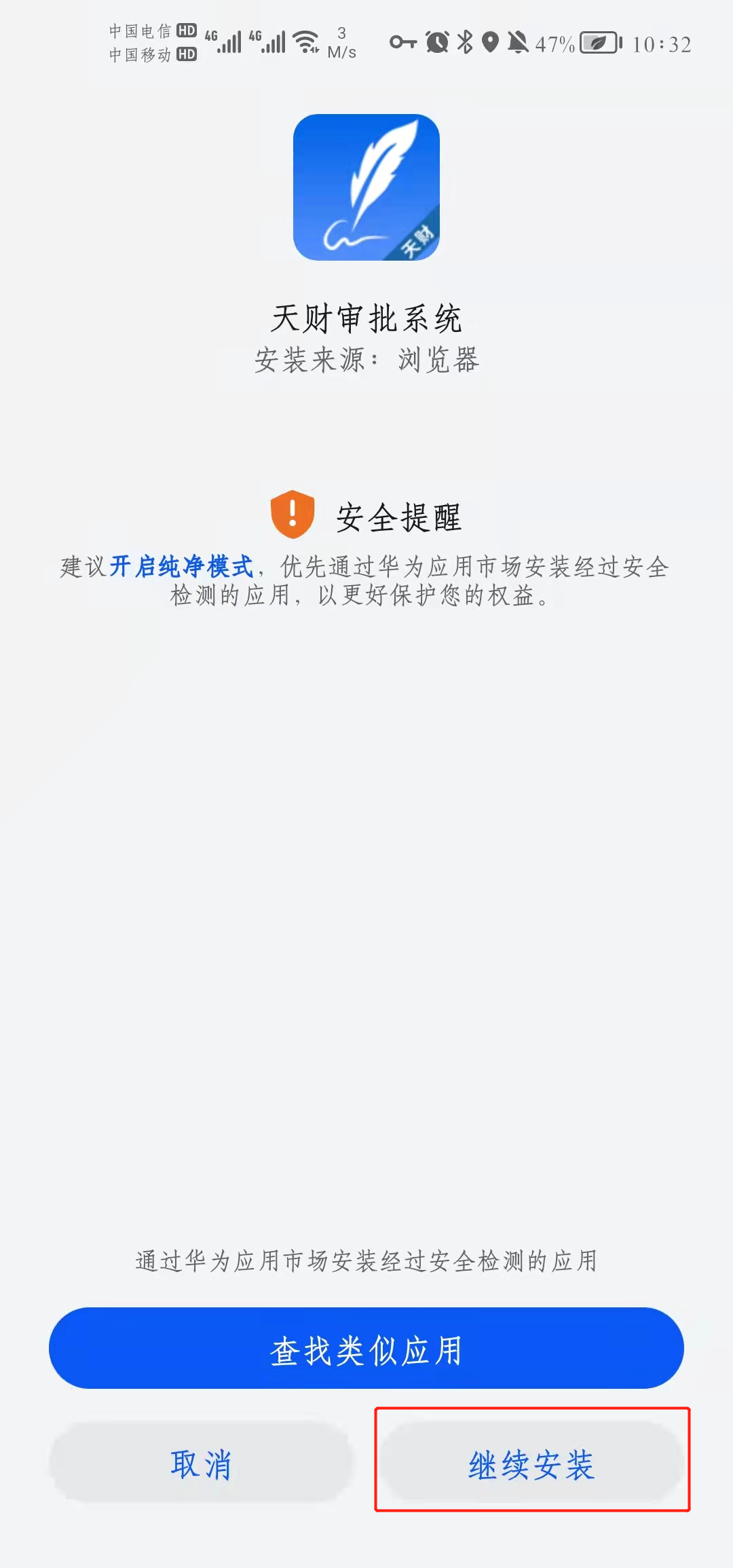Image resolution: width=733 pixels, height=1568 pixels.
Task: Tap the 开启纯净模式 link
Action: (181, 566)
